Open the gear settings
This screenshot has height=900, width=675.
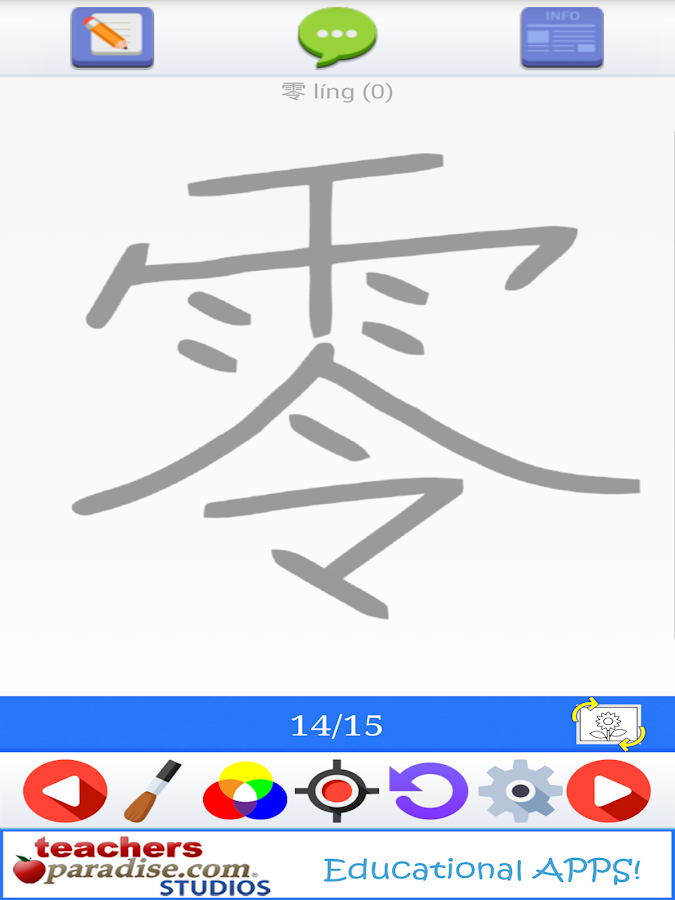coord(520,790)
